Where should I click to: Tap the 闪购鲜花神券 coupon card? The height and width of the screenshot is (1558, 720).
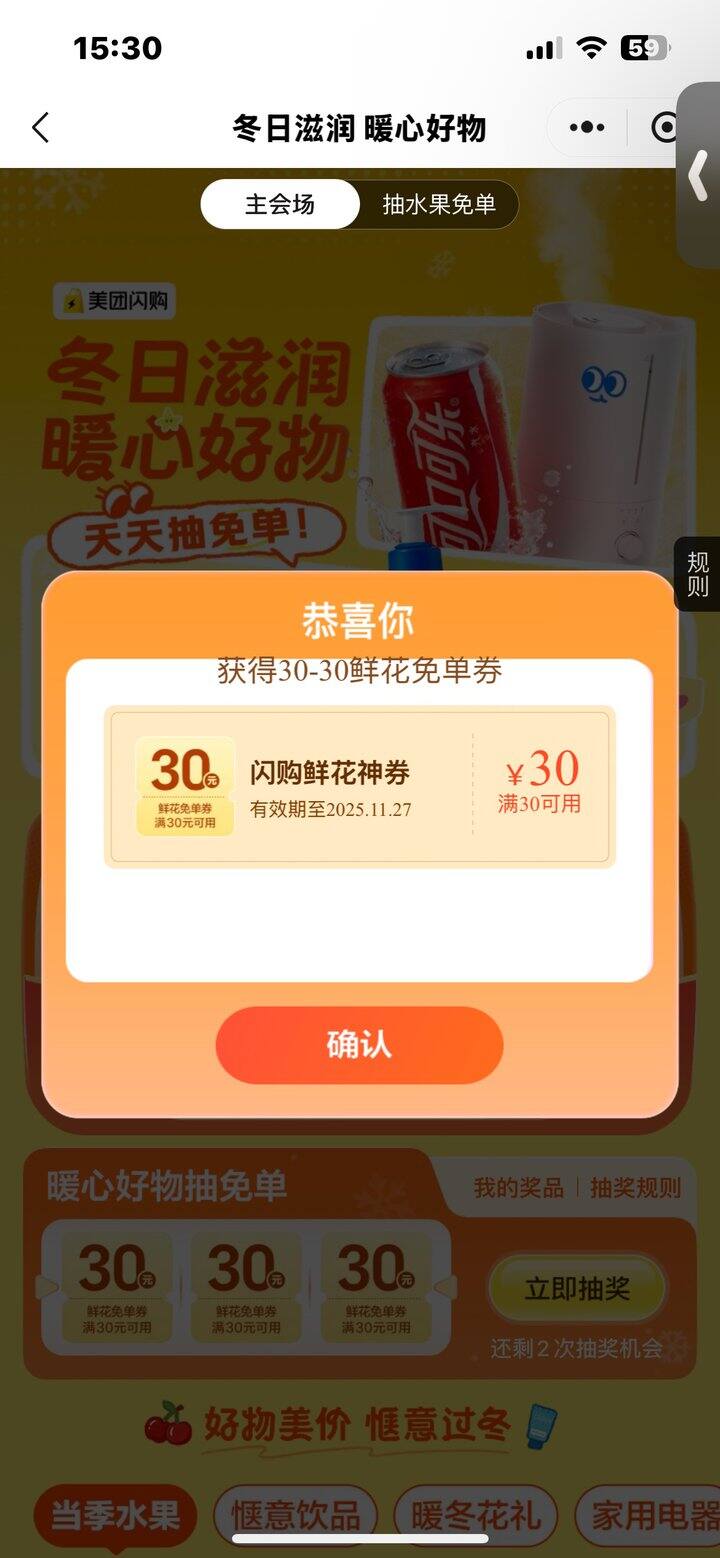point(359,788)
